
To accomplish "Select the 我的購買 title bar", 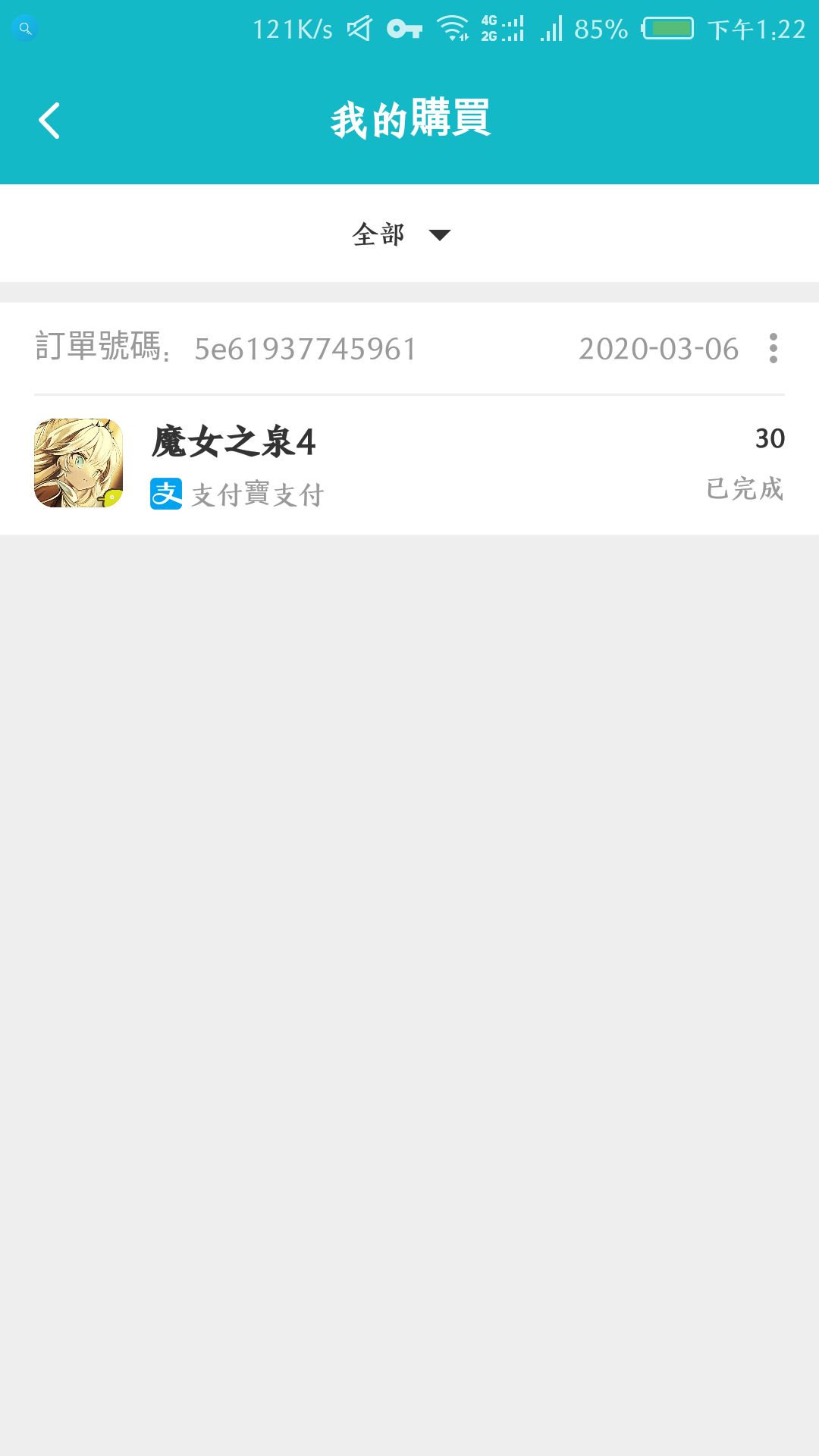I will click(409, 120).
